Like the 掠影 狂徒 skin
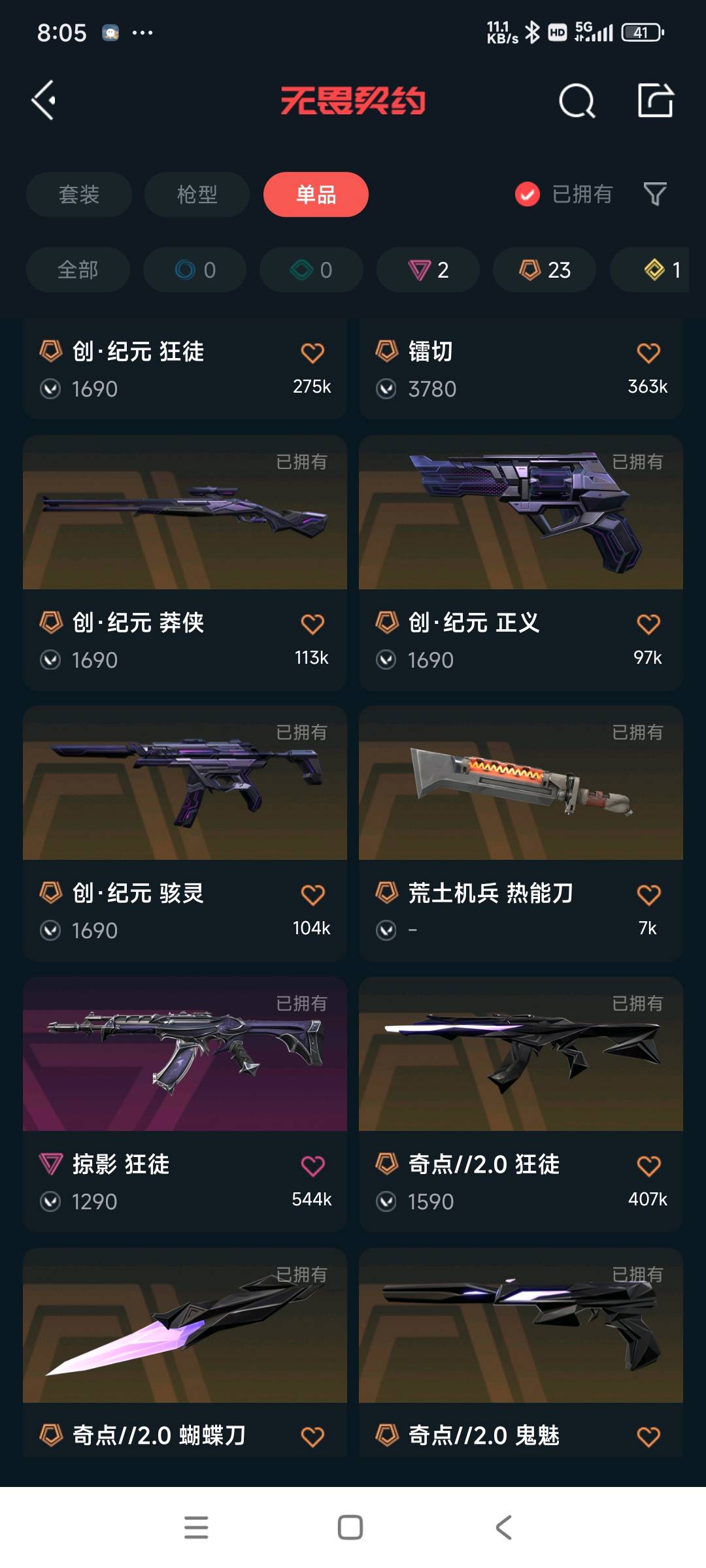The image size is (706, 1568). pos(312,1166)
